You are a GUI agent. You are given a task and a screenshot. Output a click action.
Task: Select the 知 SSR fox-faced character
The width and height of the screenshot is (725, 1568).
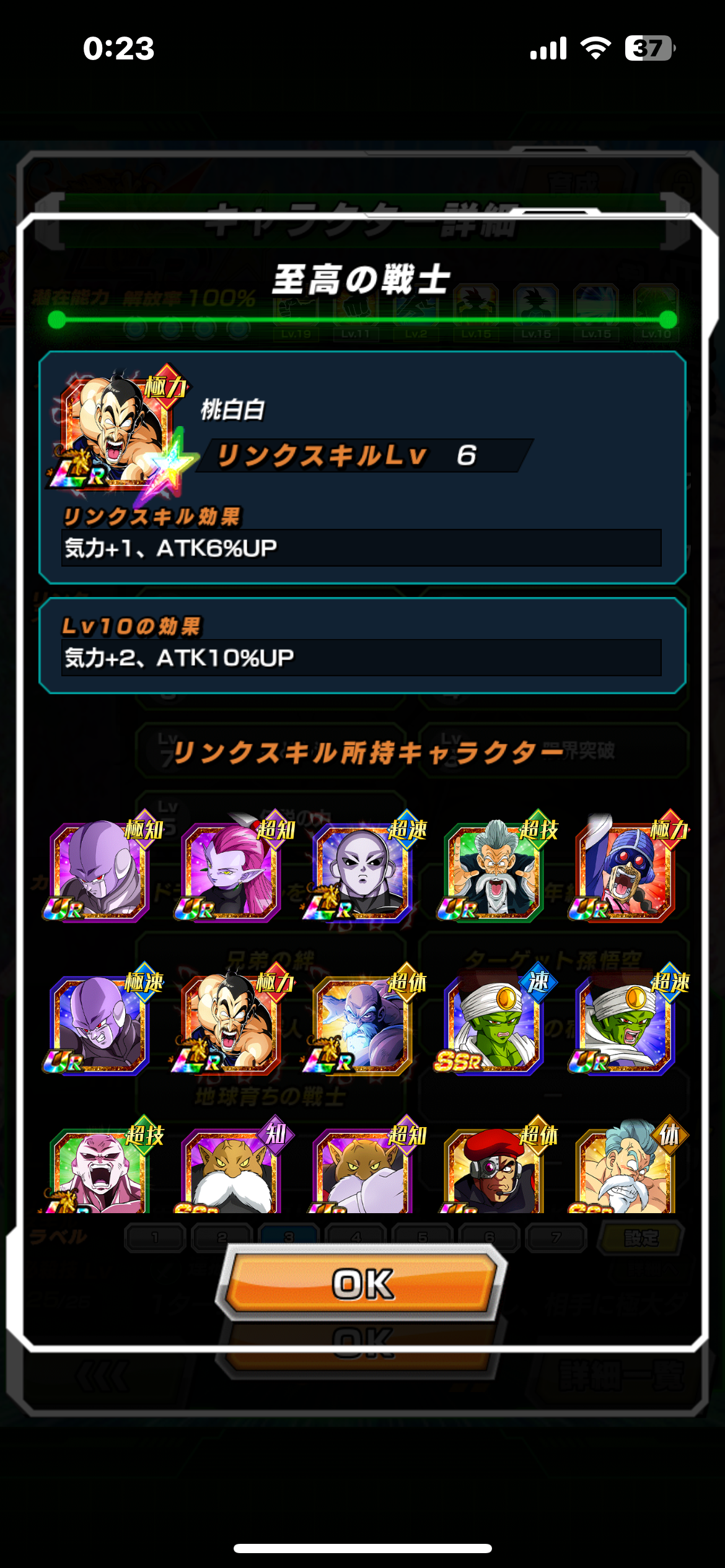tap(231, 1167)
